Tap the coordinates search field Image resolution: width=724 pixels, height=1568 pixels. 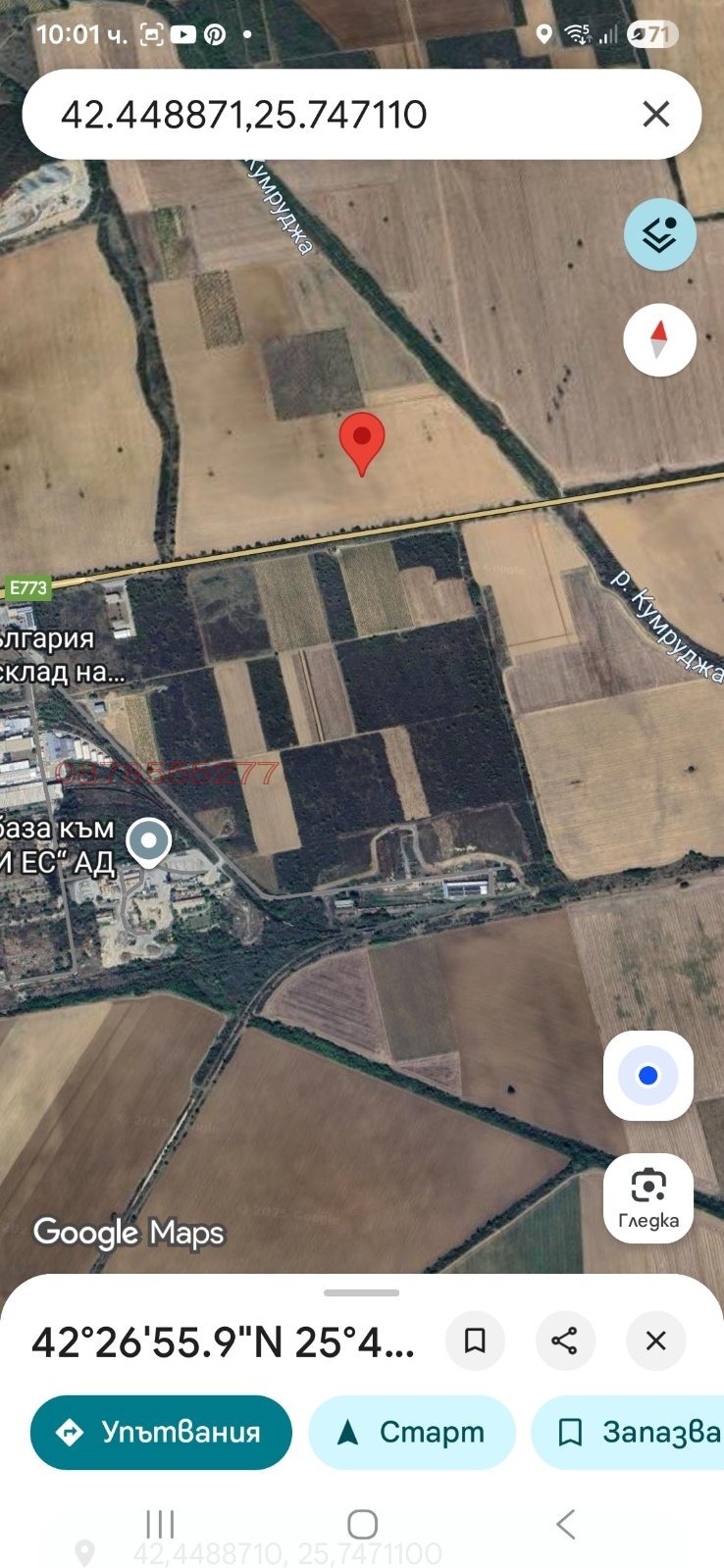click(324, 115)
